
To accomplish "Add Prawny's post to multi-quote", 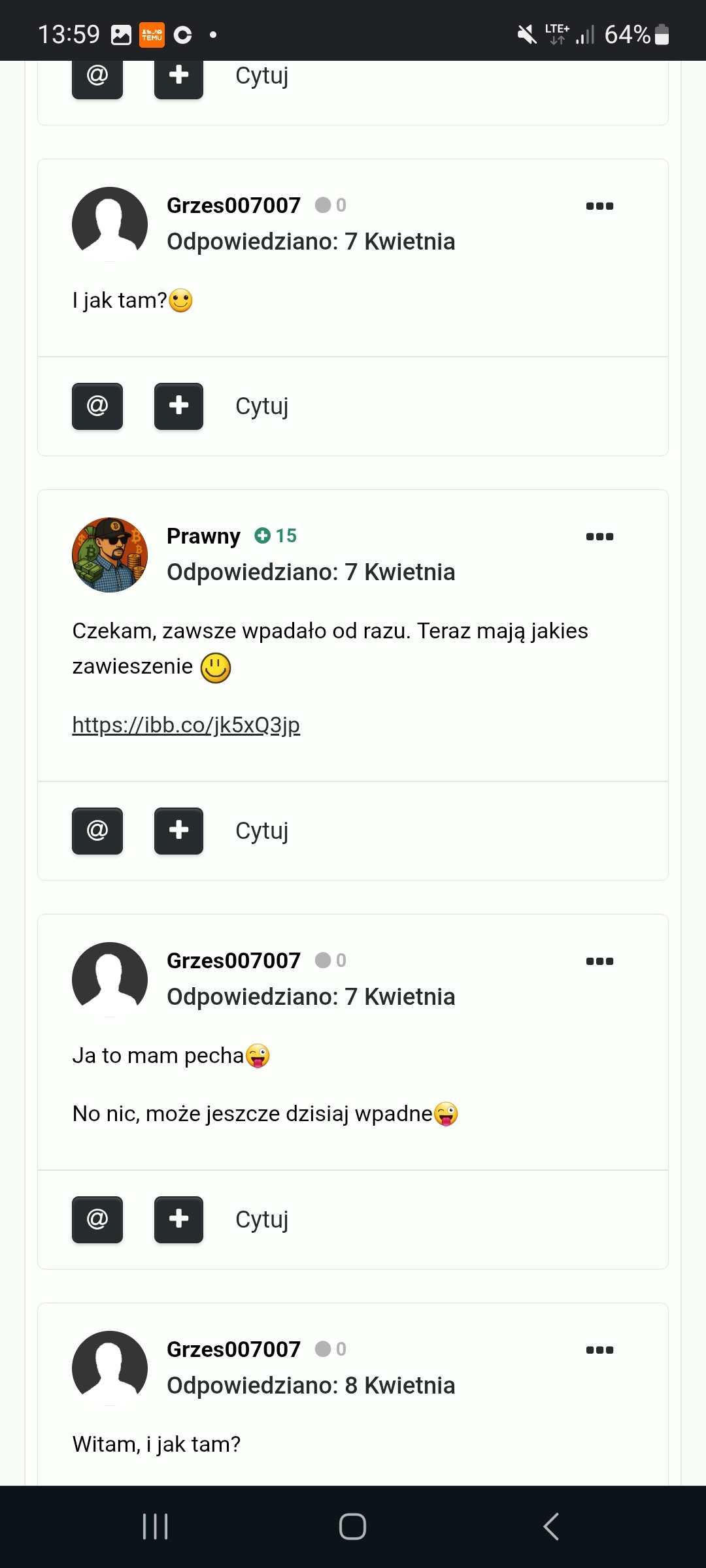I will tap(178, 830).
